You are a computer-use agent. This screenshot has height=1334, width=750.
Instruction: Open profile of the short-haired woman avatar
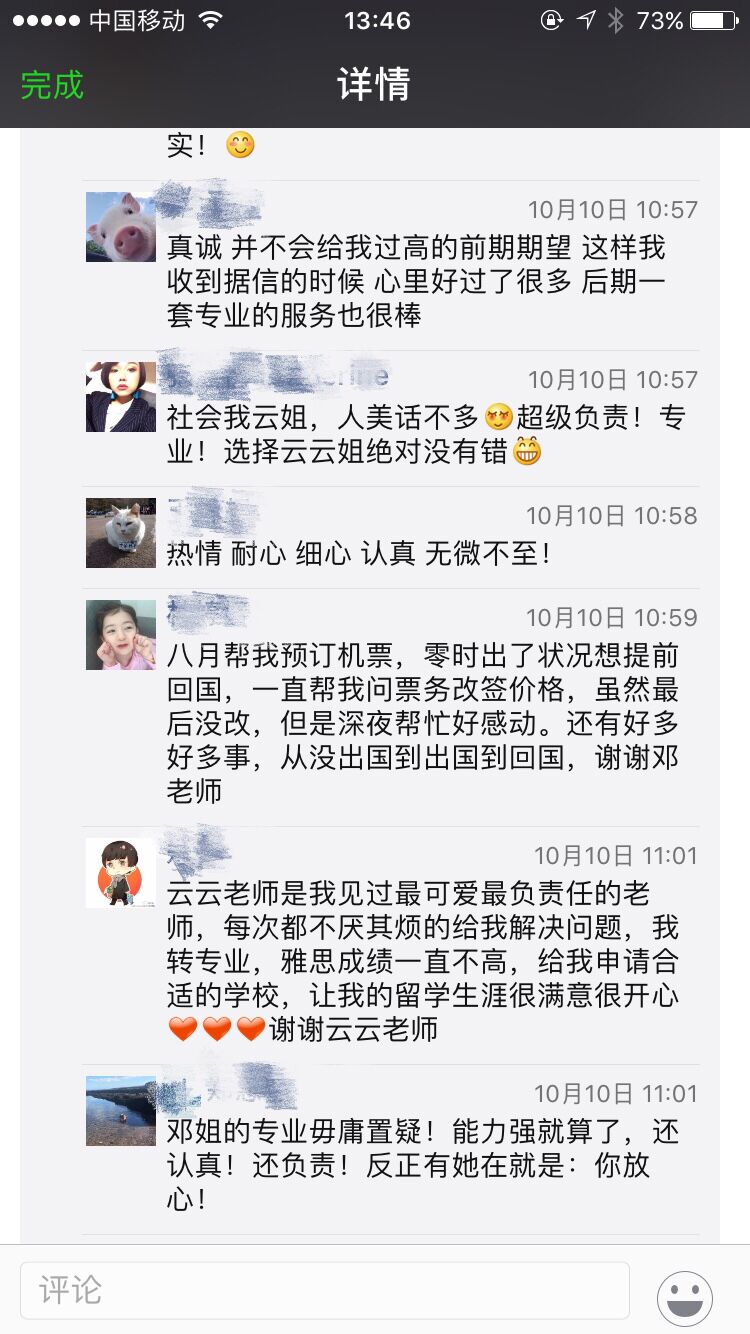121,397
